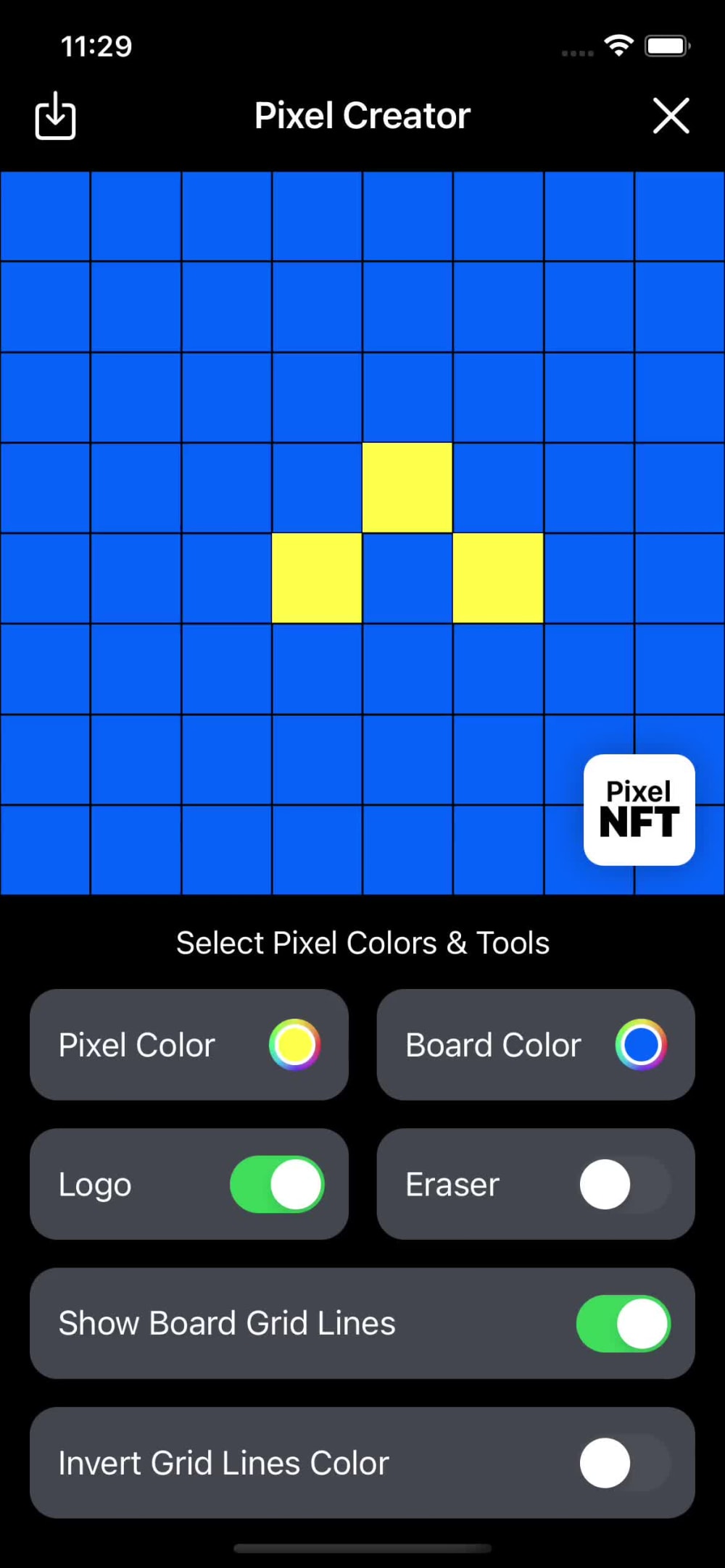Enable the Eraser tool

point(624,1184)
